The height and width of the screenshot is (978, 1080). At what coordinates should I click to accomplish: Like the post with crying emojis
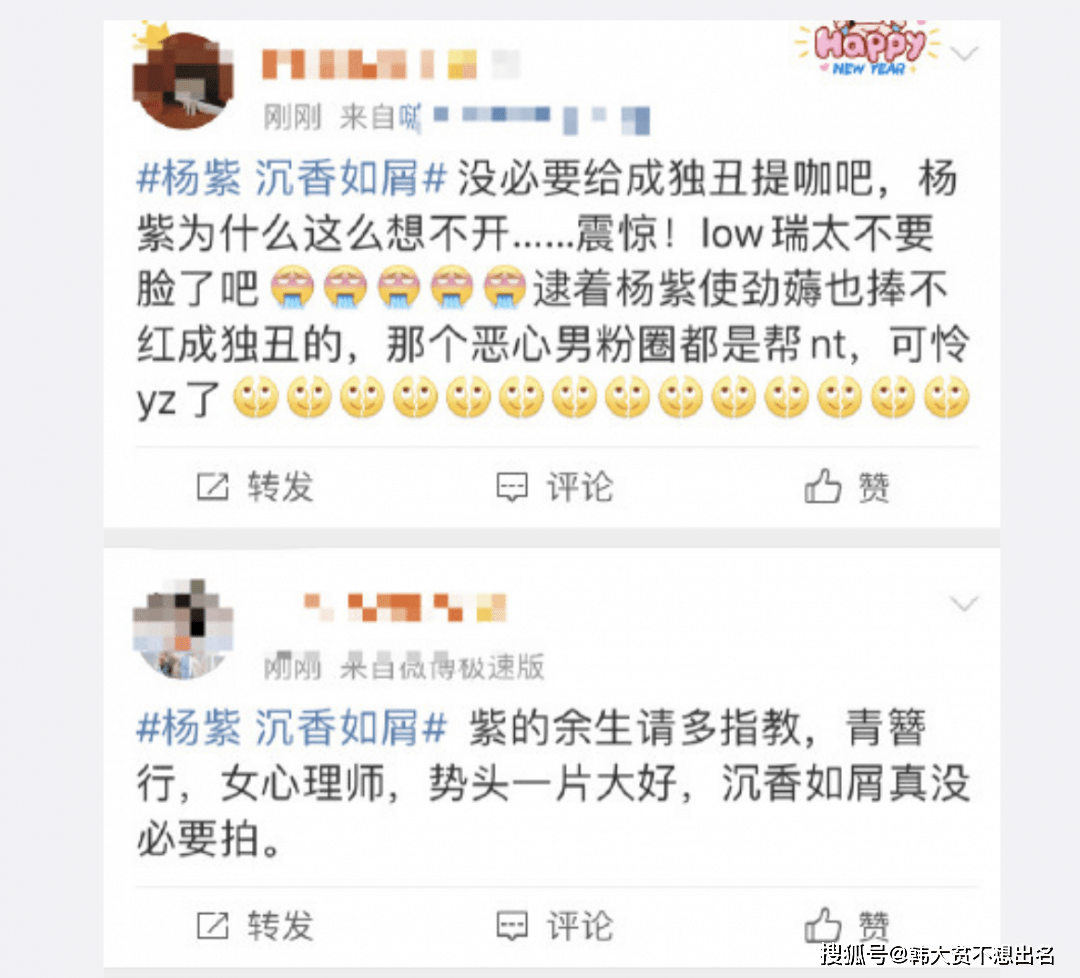click(847, 487)
